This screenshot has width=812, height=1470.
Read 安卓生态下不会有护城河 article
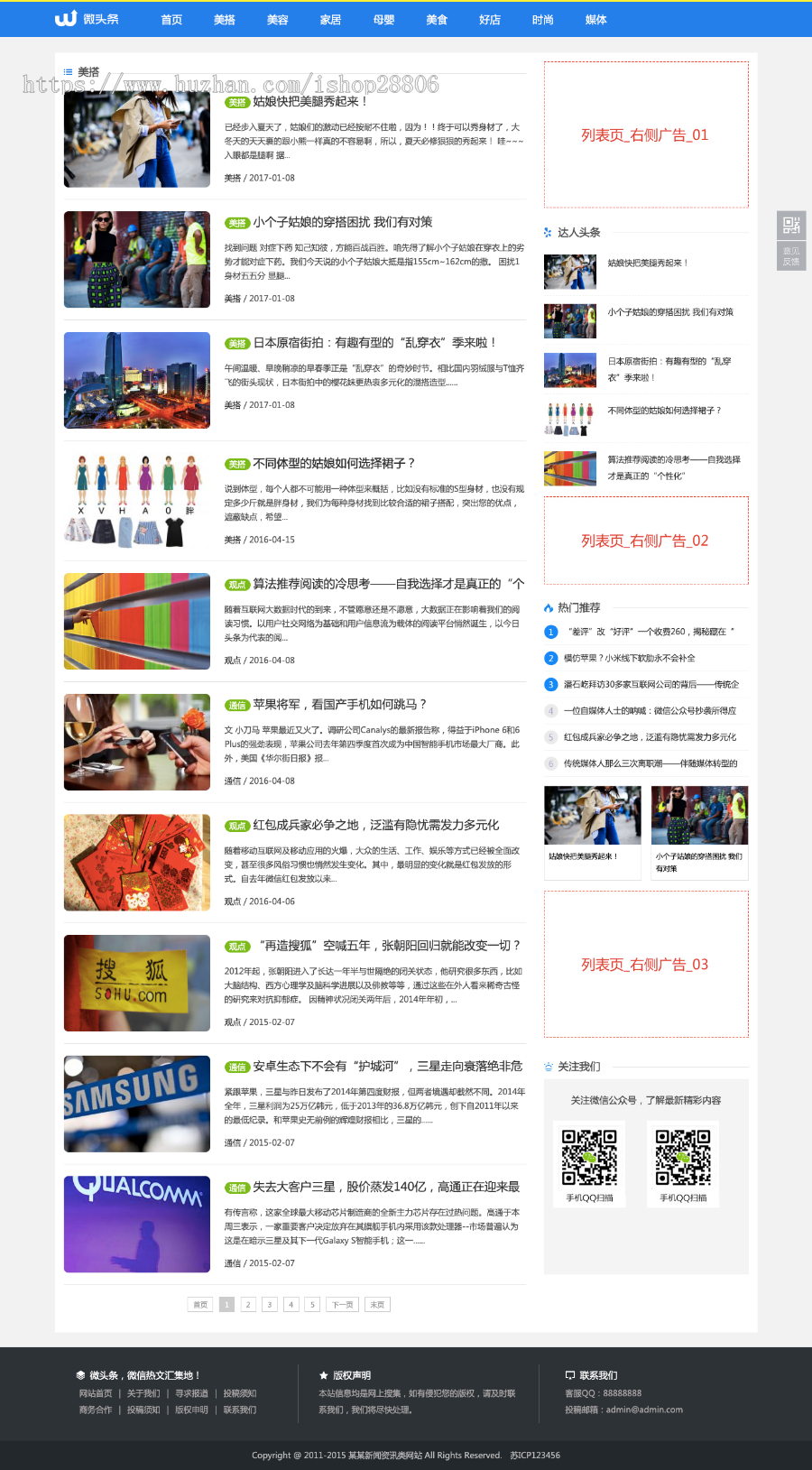387,1067
